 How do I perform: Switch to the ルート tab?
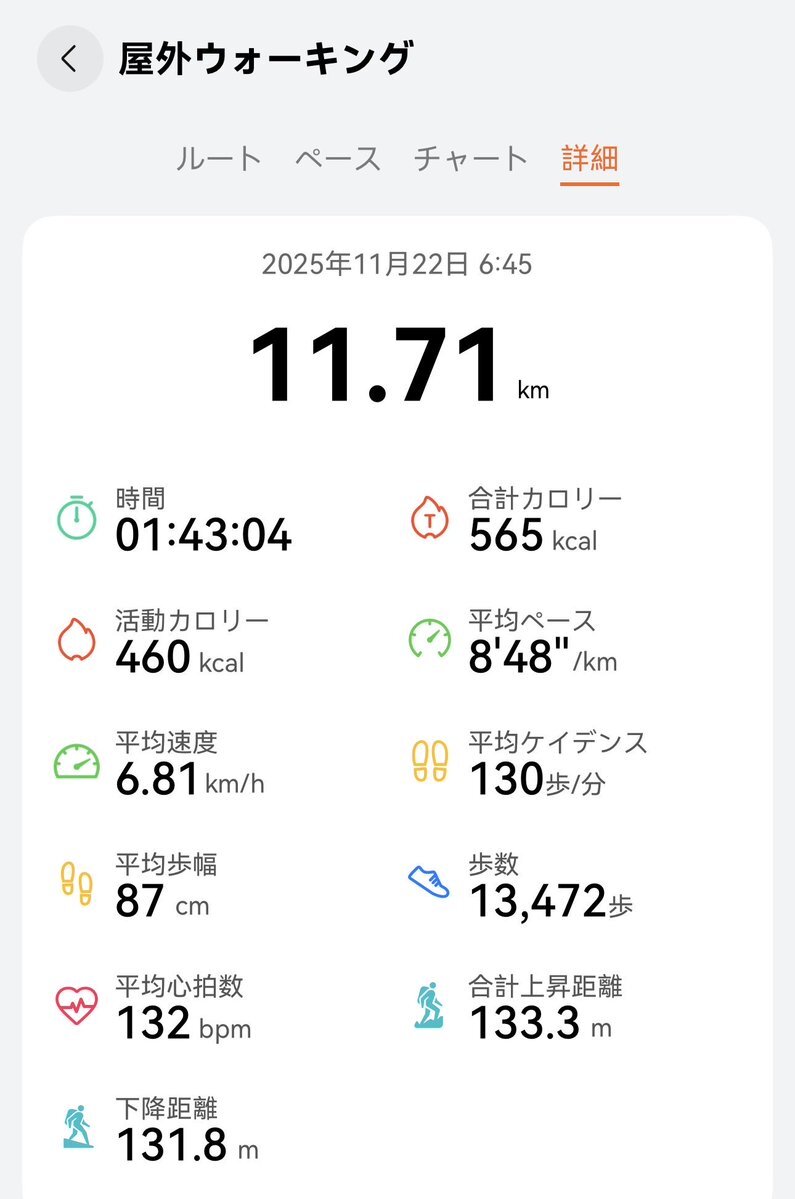click(x=218, y=159)
